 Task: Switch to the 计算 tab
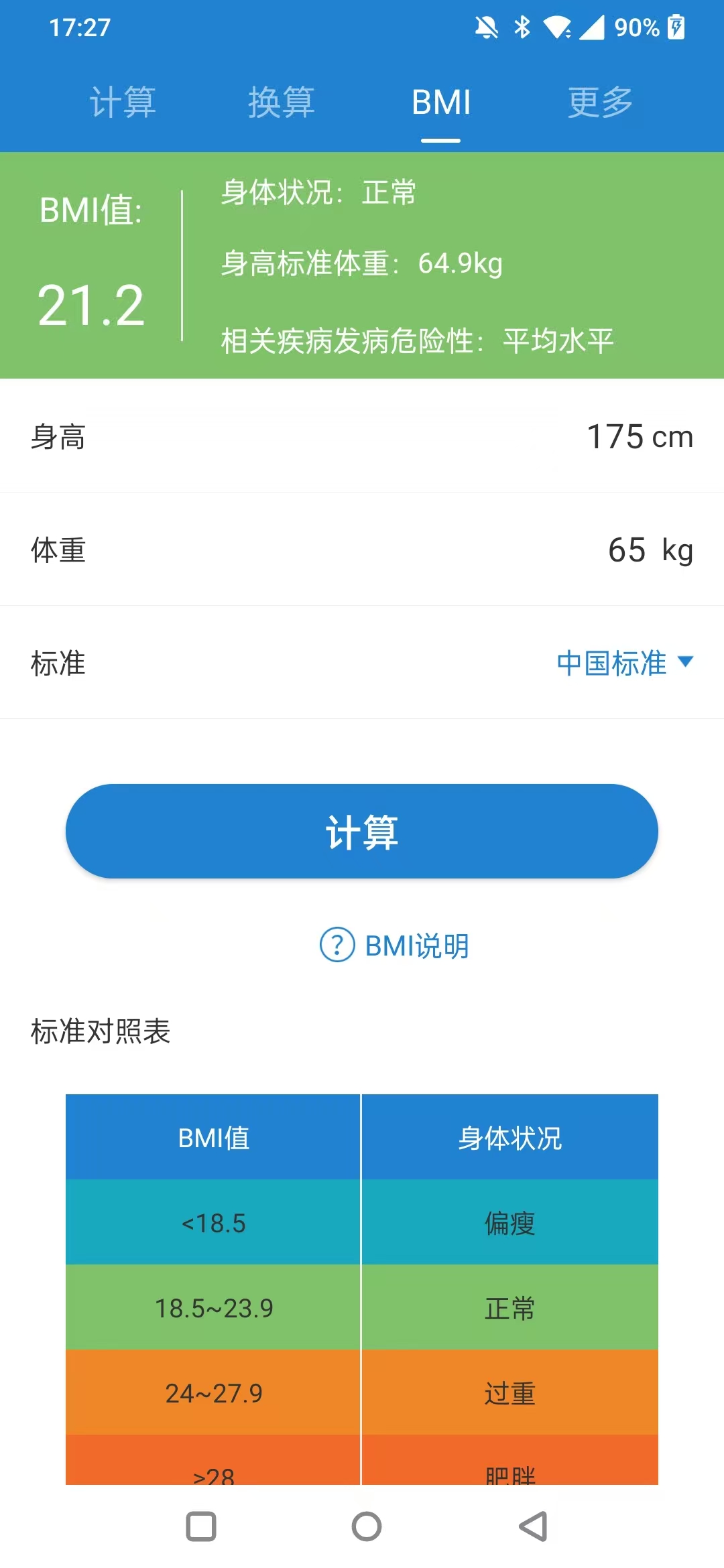(123, 103)
